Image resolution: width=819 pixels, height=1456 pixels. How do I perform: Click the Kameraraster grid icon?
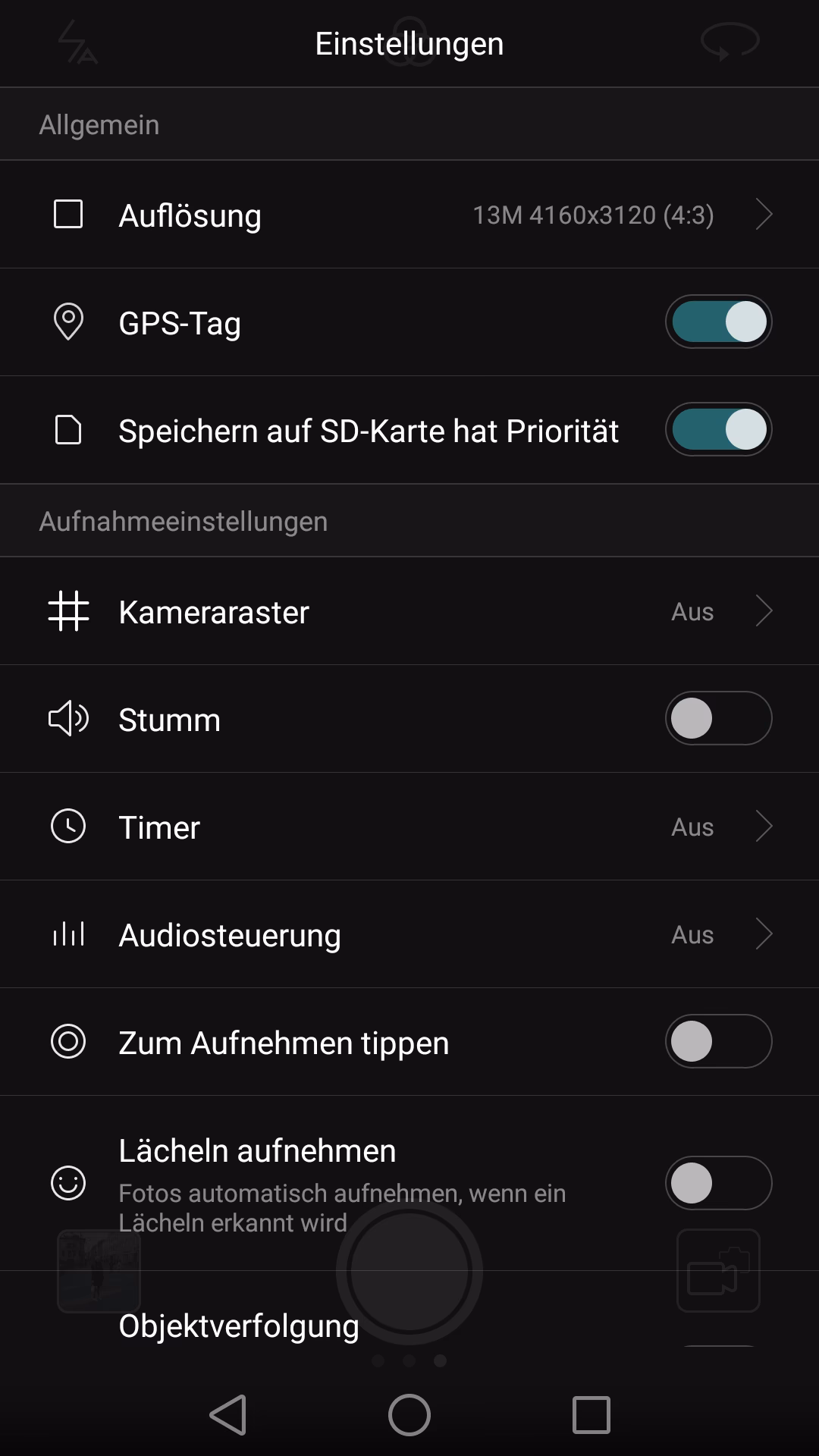pos(69,611)
